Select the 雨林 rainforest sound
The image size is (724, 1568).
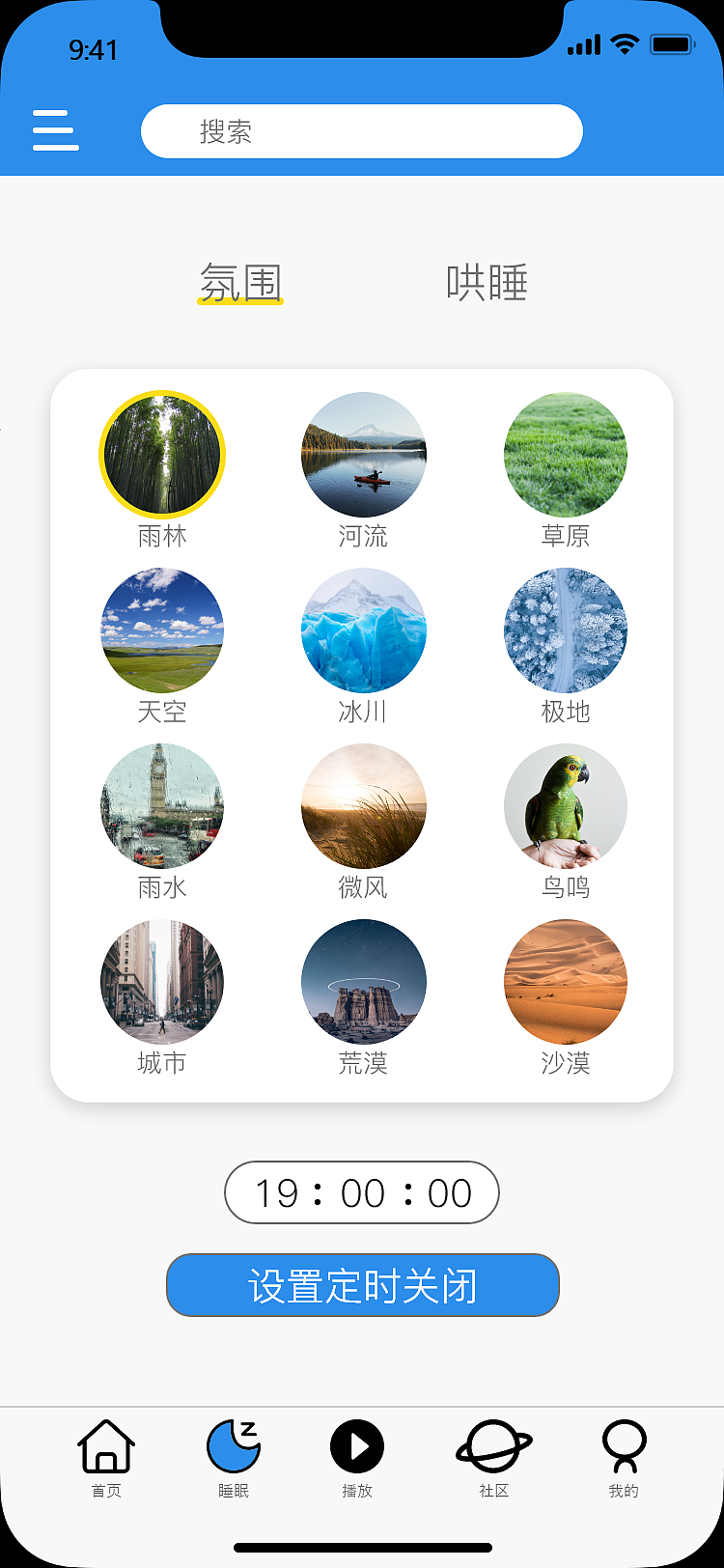point(161,454)
